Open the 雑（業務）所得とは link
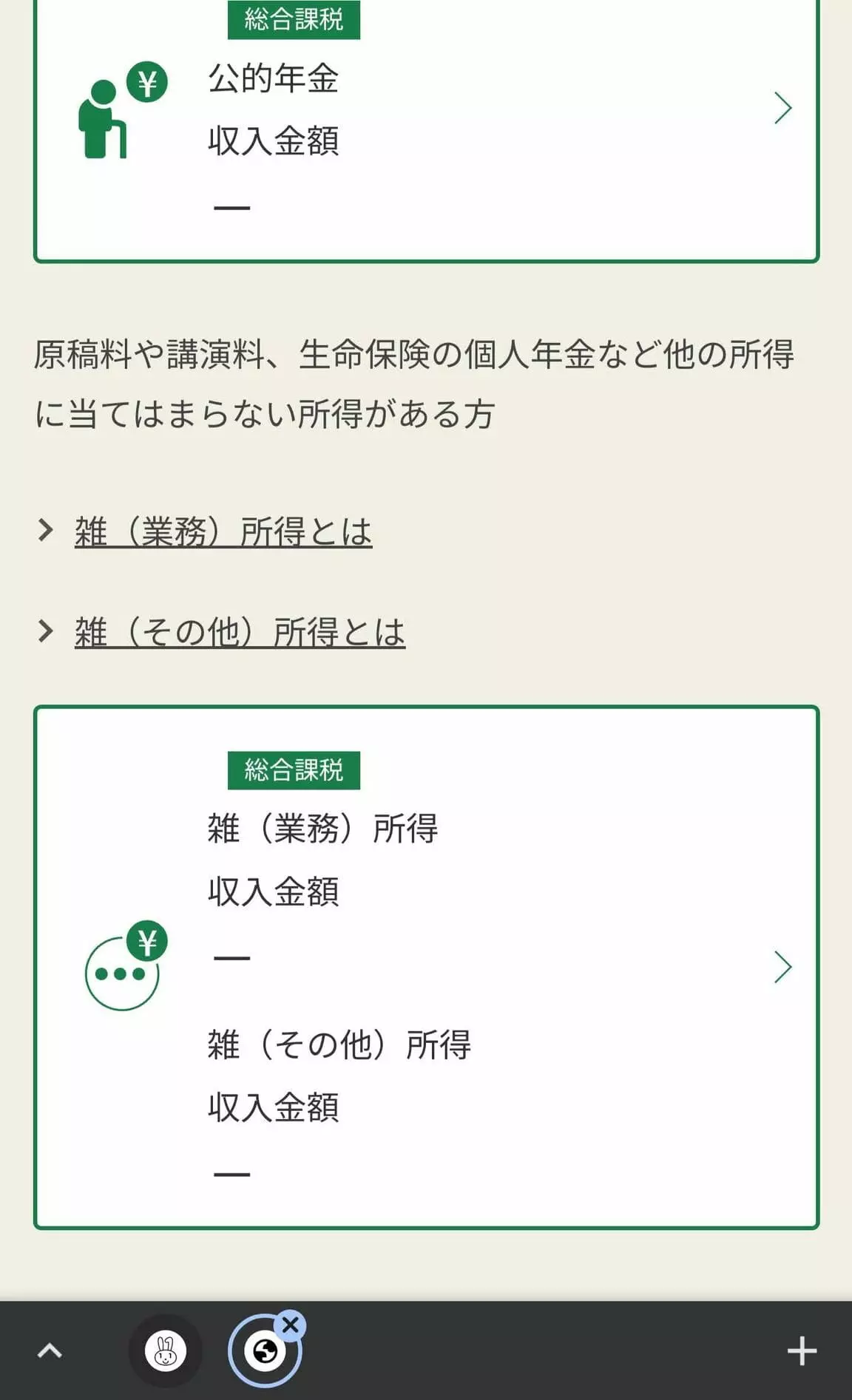Viewport: 852px width, 1400px height. pyautogui.click(x=223, y=531)
